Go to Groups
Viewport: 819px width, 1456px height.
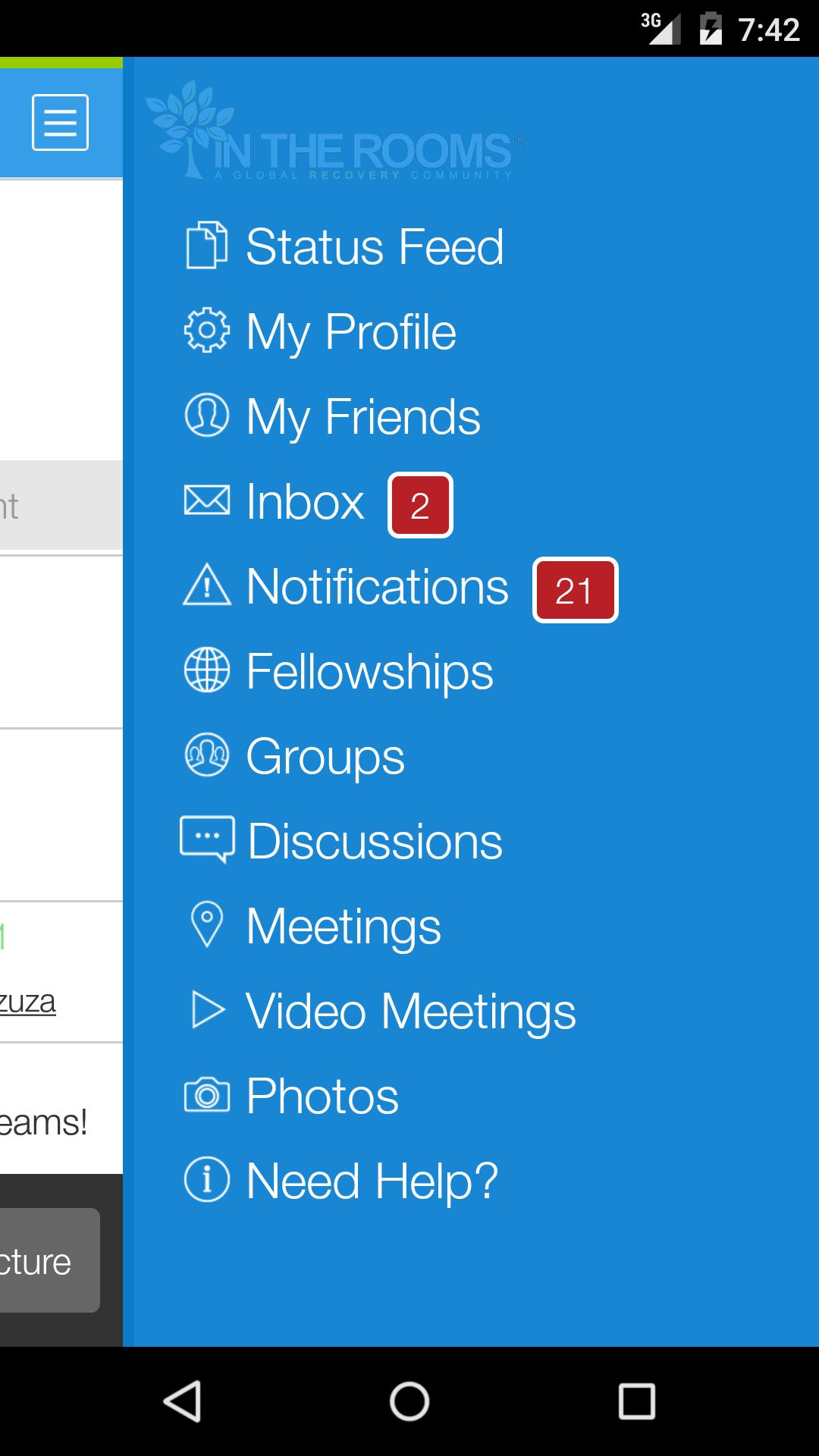(295, 757)
